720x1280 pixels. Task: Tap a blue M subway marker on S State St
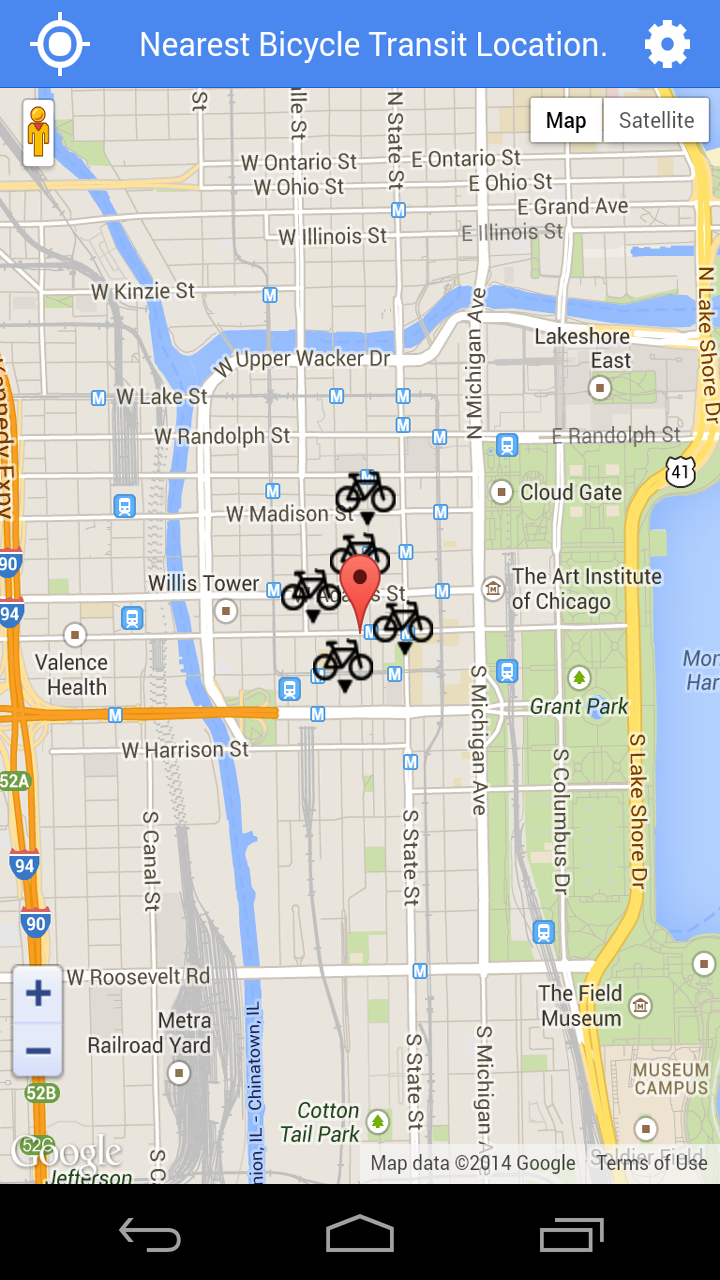[x=408, y=763]
